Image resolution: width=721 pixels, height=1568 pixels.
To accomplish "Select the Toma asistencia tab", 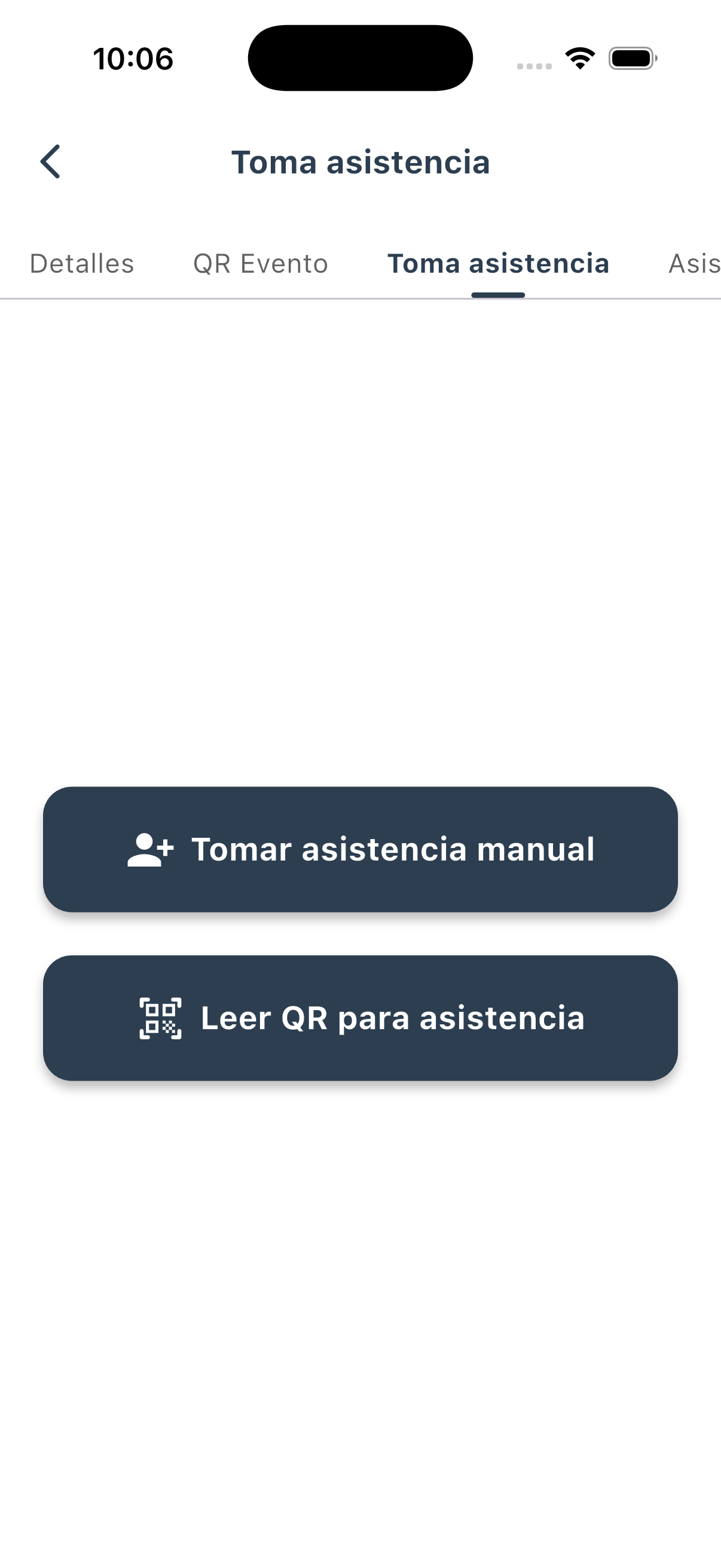I will coord(499,264).
